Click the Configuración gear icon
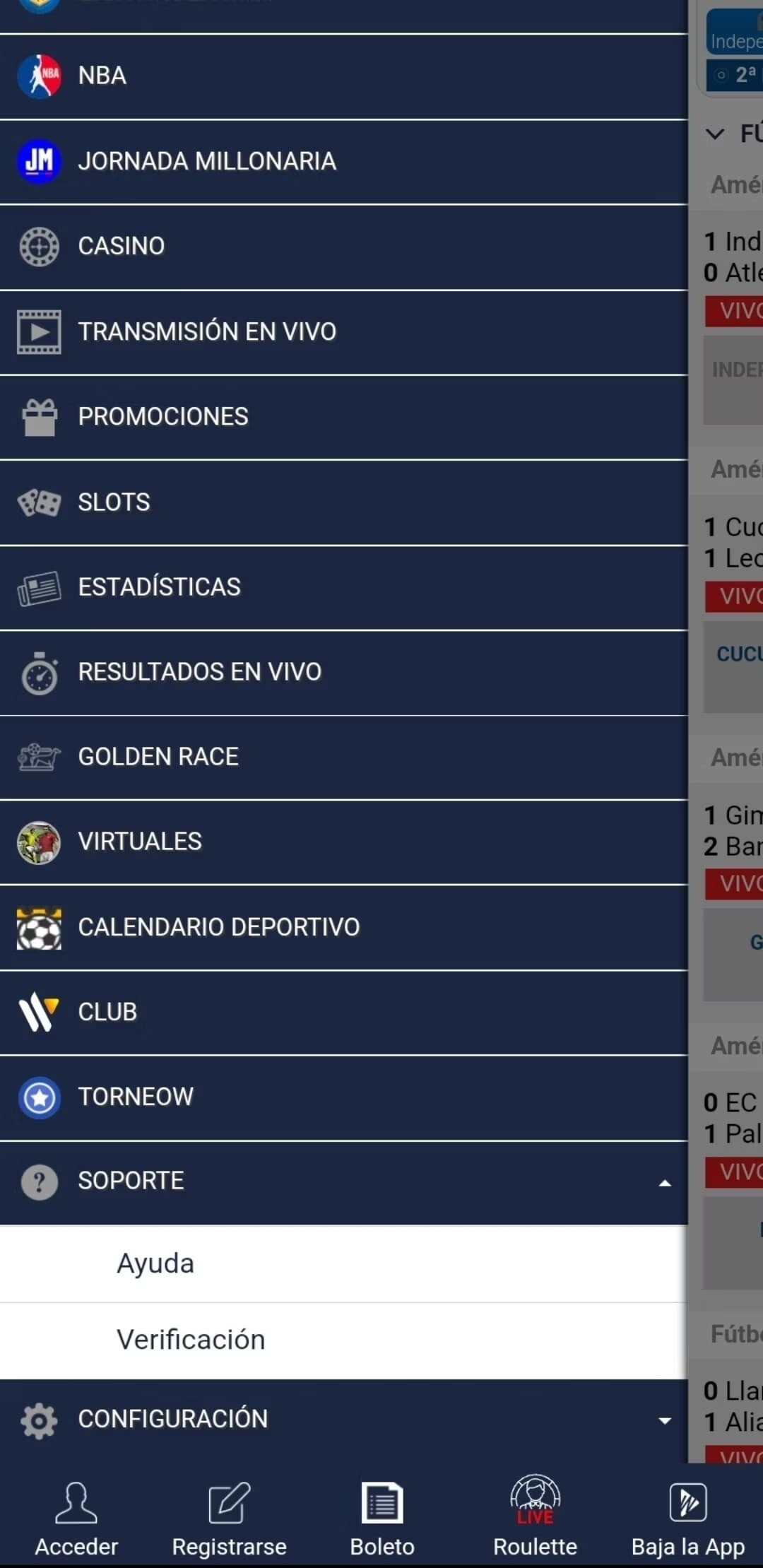The height and width of the screenshot is (1568, 763). [x=39, y=1417]
